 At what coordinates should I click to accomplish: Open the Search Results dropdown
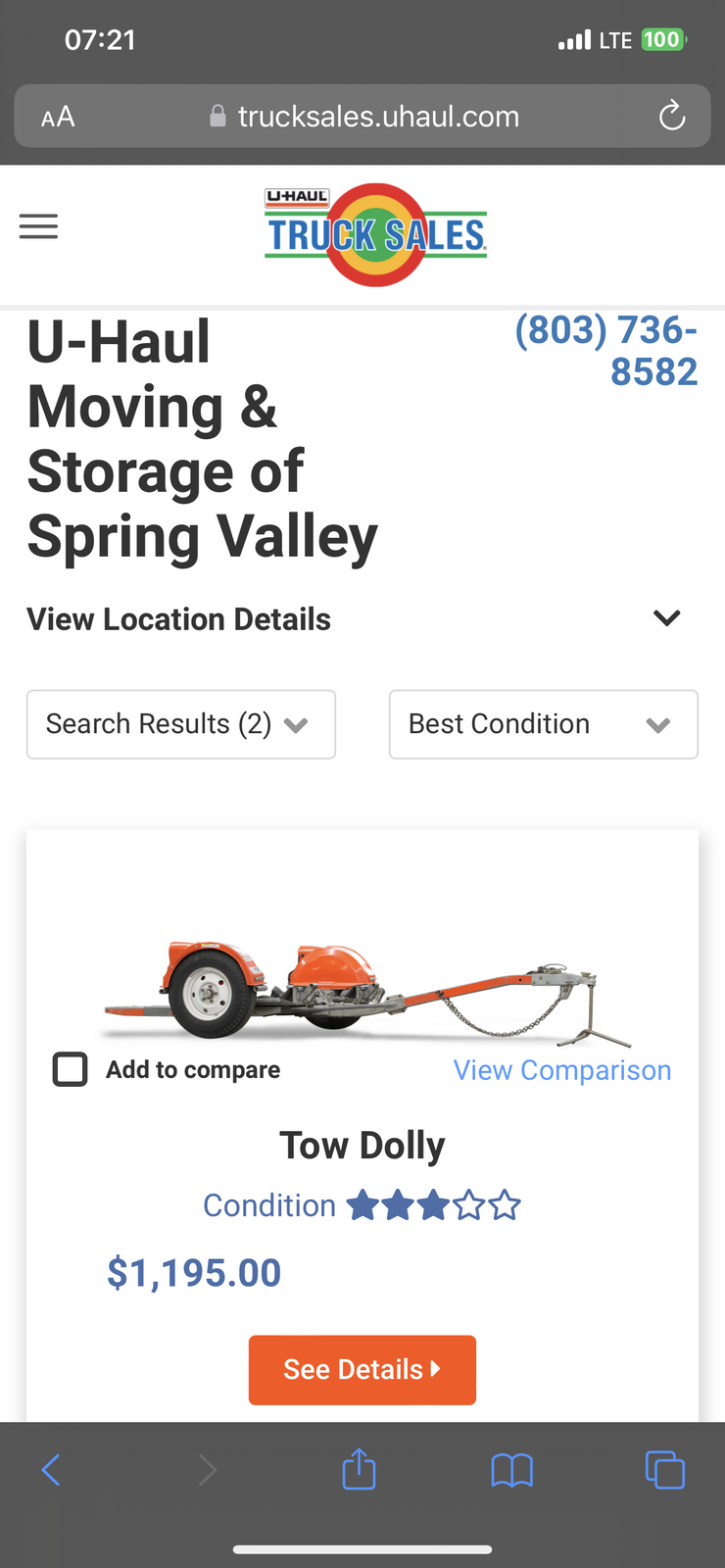coord(180,724)
